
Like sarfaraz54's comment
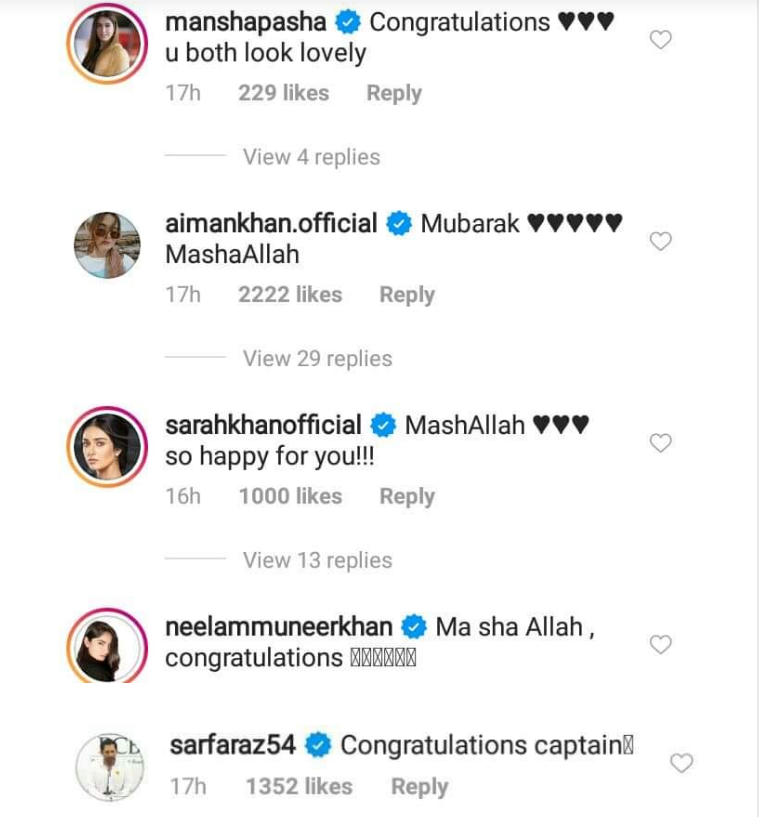pos(681,764)
